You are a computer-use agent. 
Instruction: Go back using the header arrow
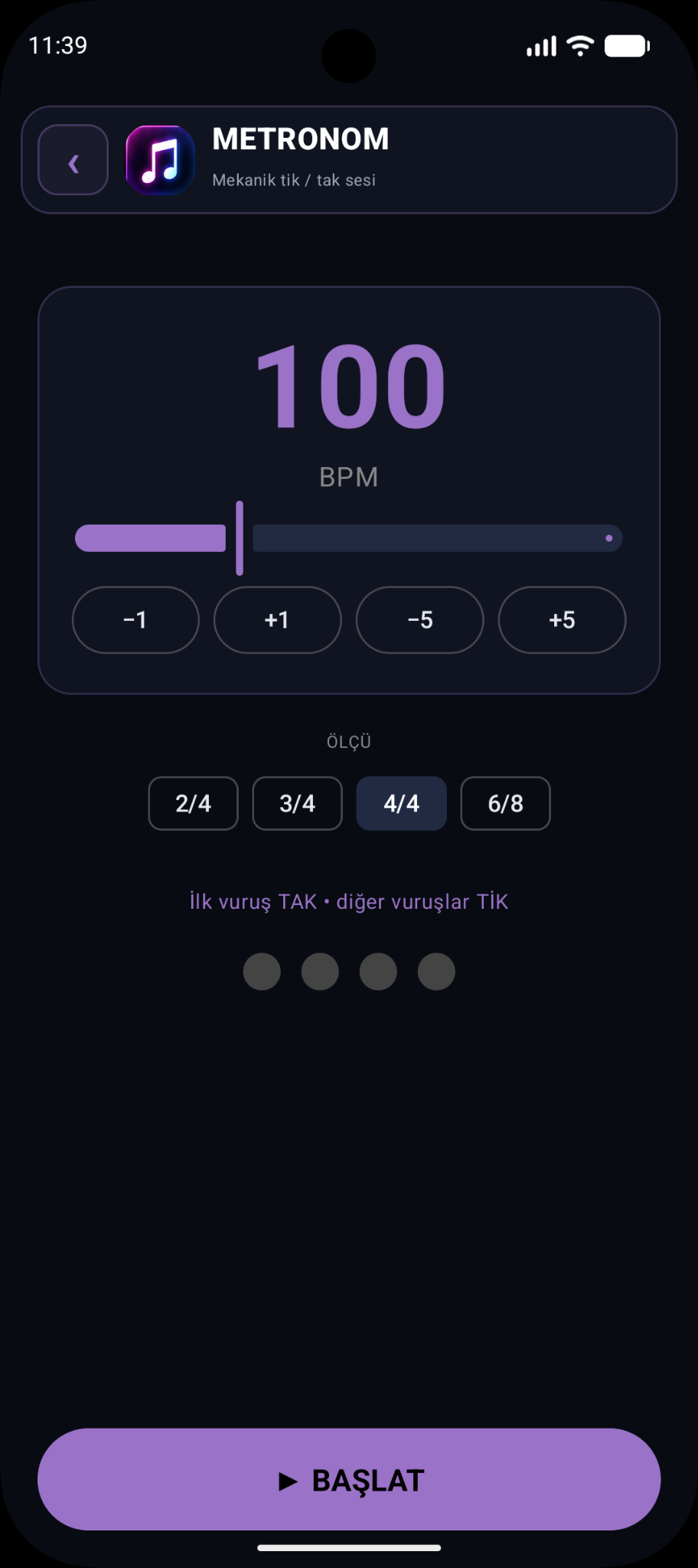(x=73, y=160)
